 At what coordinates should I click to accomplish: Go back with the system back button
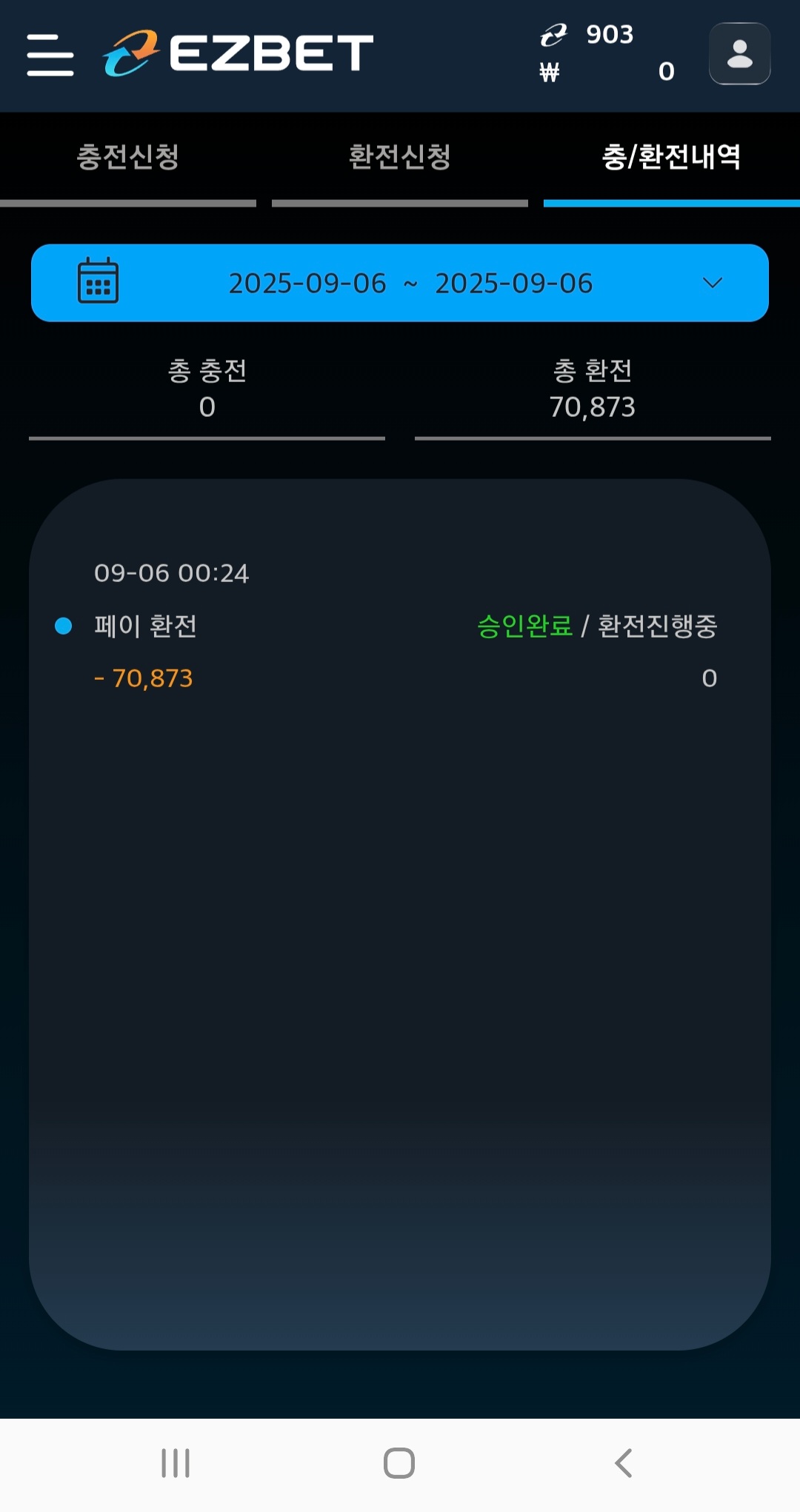624,1463
